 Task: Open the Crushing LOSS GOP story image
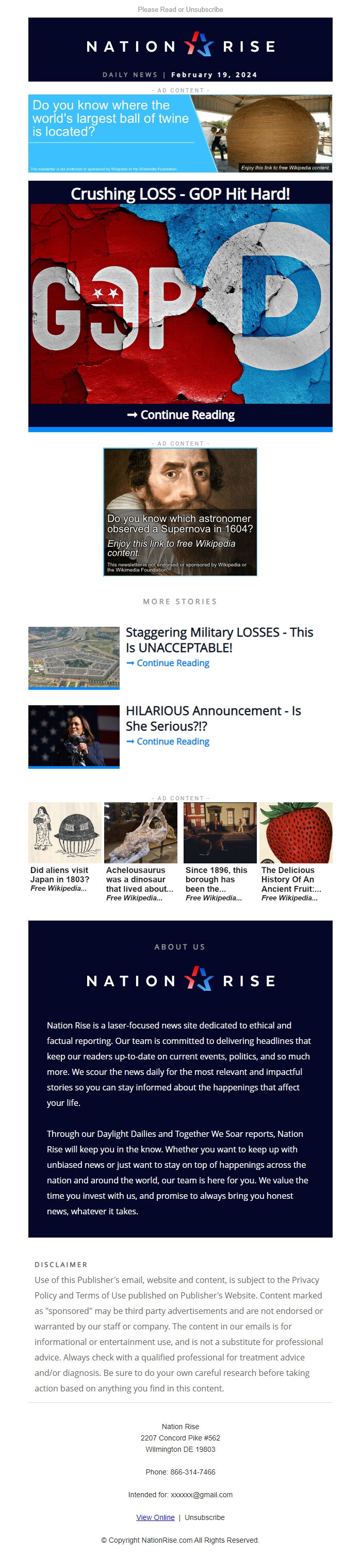click(x=180, y=303)
